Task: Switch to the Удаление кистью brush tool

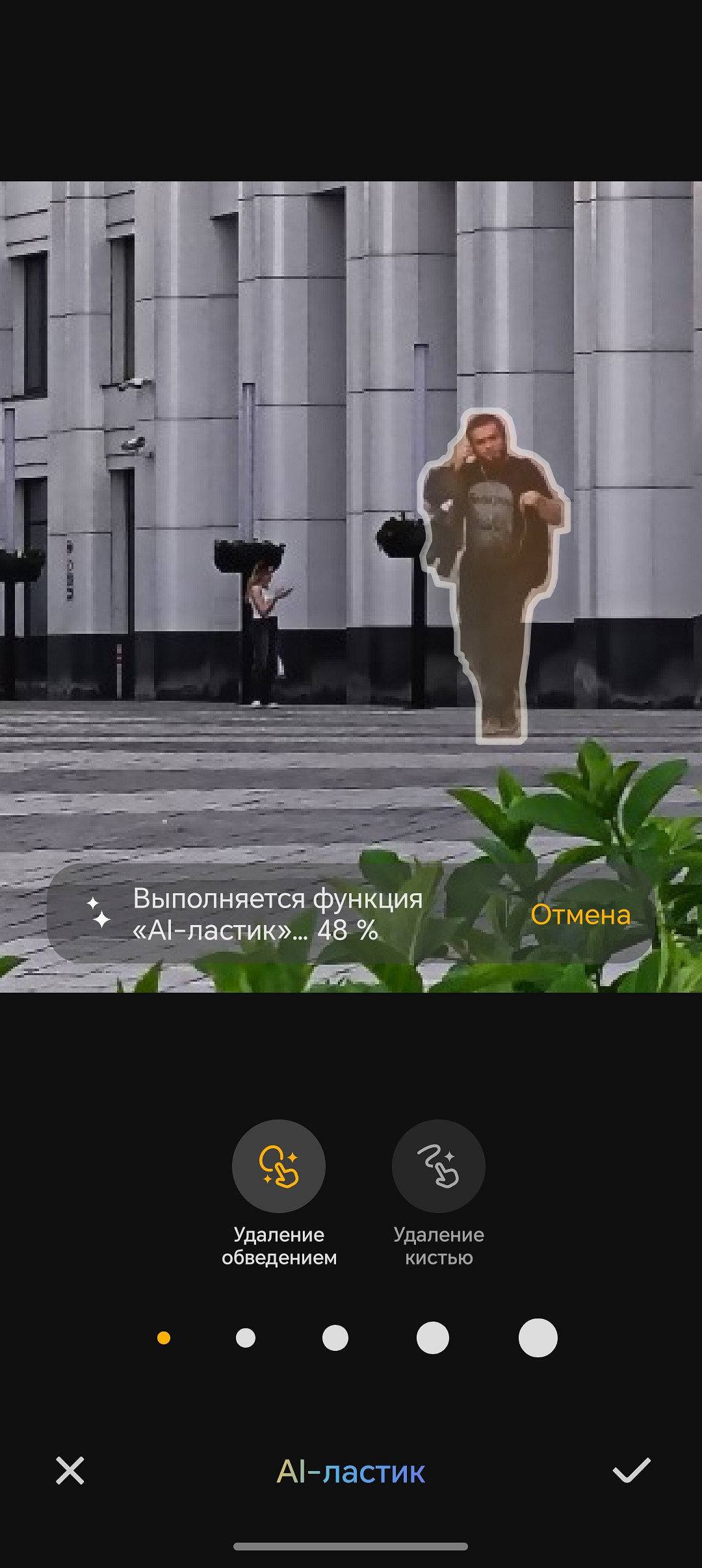Action: 439,1166
